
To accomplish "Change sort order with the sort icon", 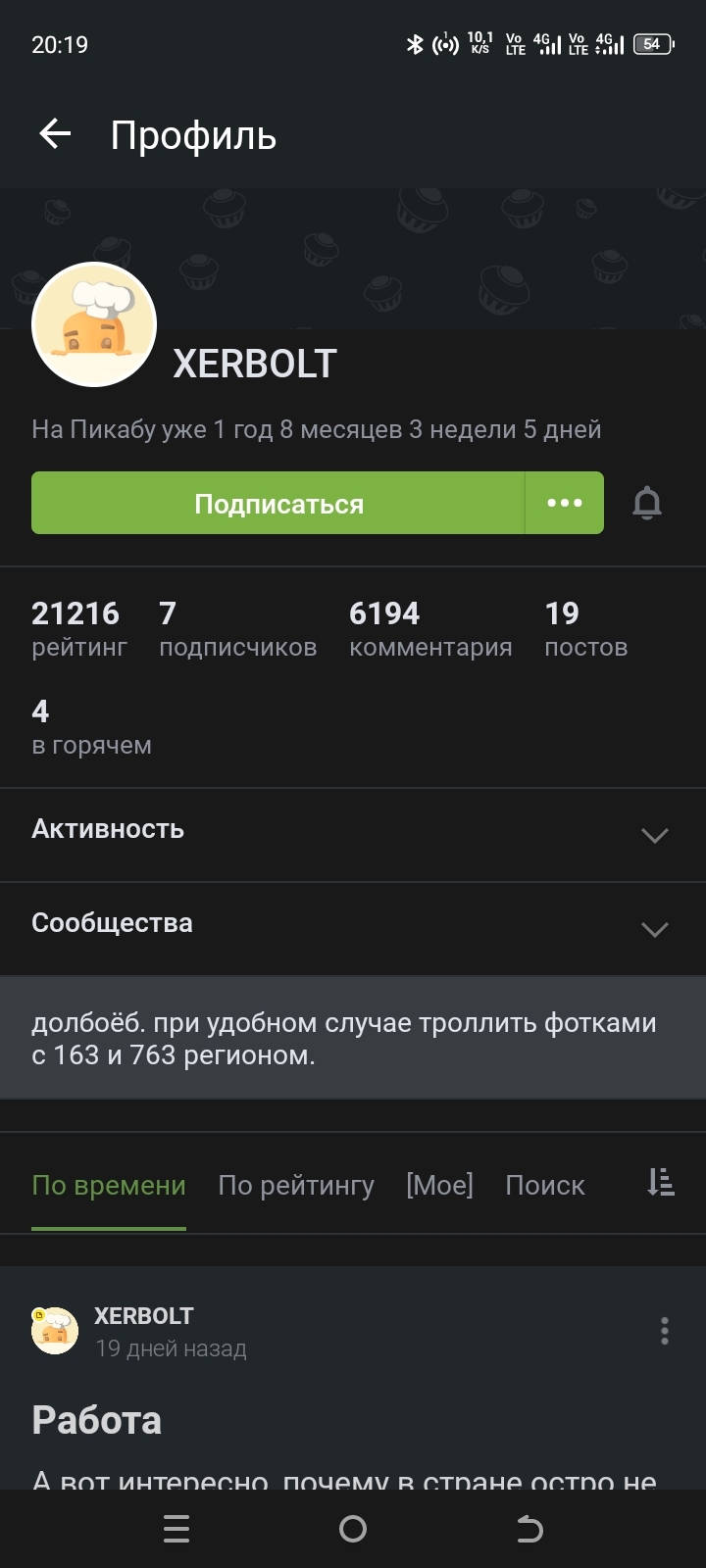I will (661, 1183).
